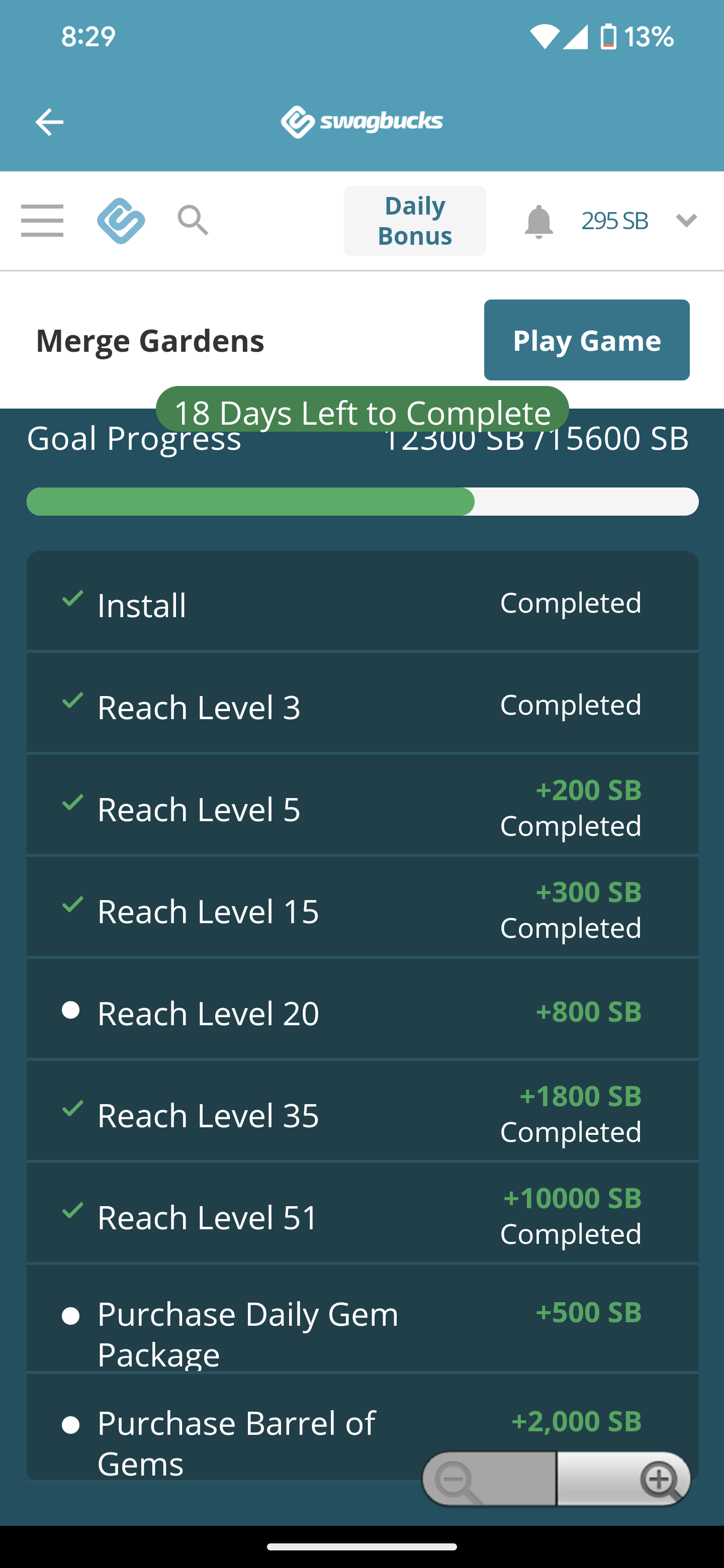Screen dimensions: 724x1568
Task: Expand the 295 SB balance dropdown
Action: coord(686,220)
